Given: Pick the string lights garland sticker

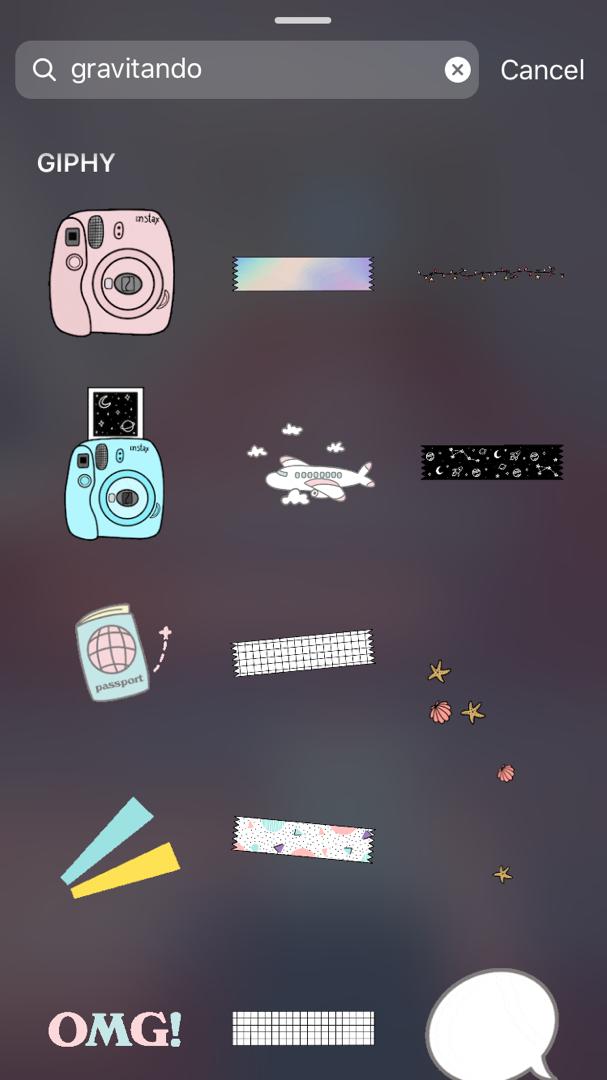Looking at the screenshot, I should [x=490, y=273].
